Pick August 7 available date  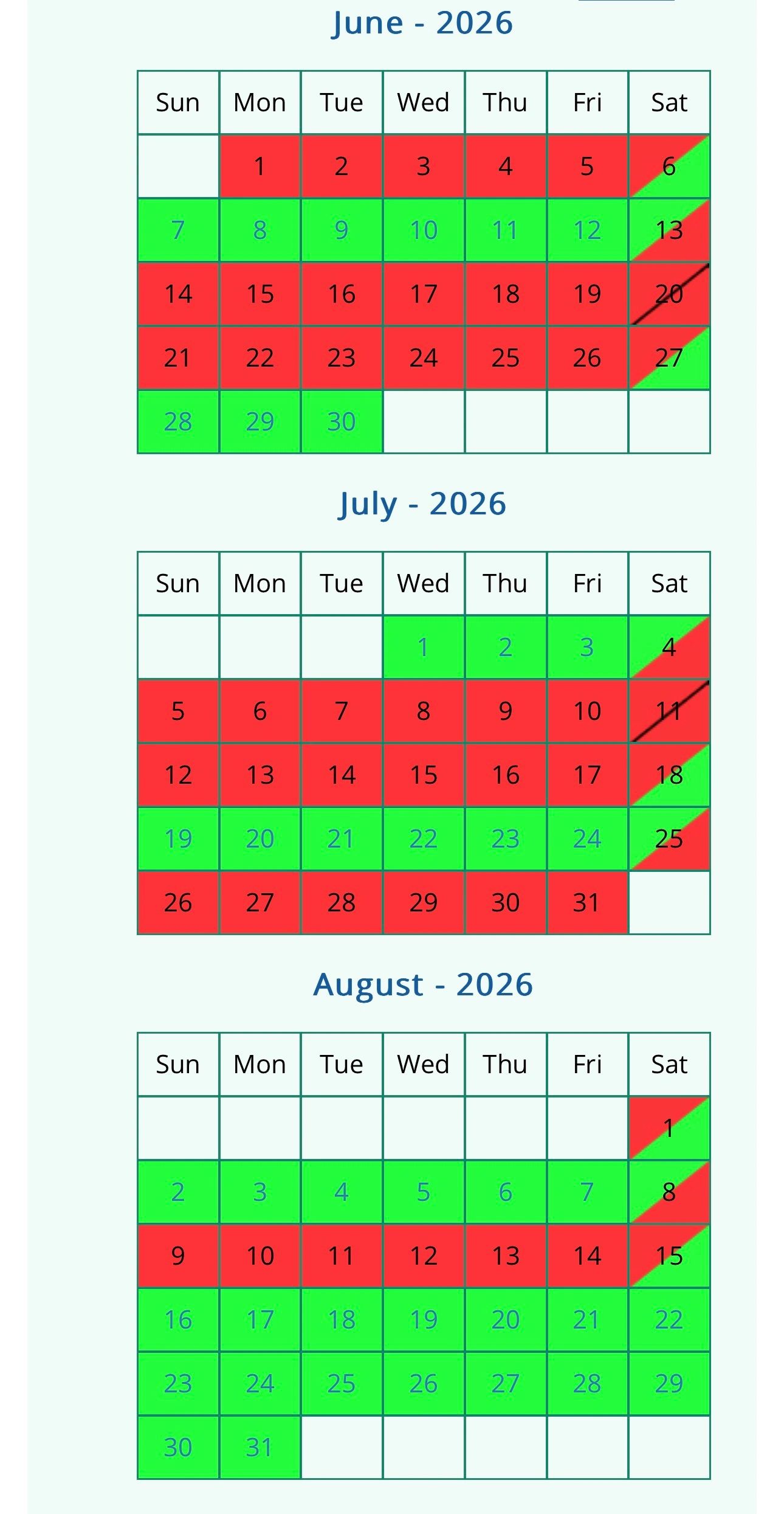tap(587, 1192)
